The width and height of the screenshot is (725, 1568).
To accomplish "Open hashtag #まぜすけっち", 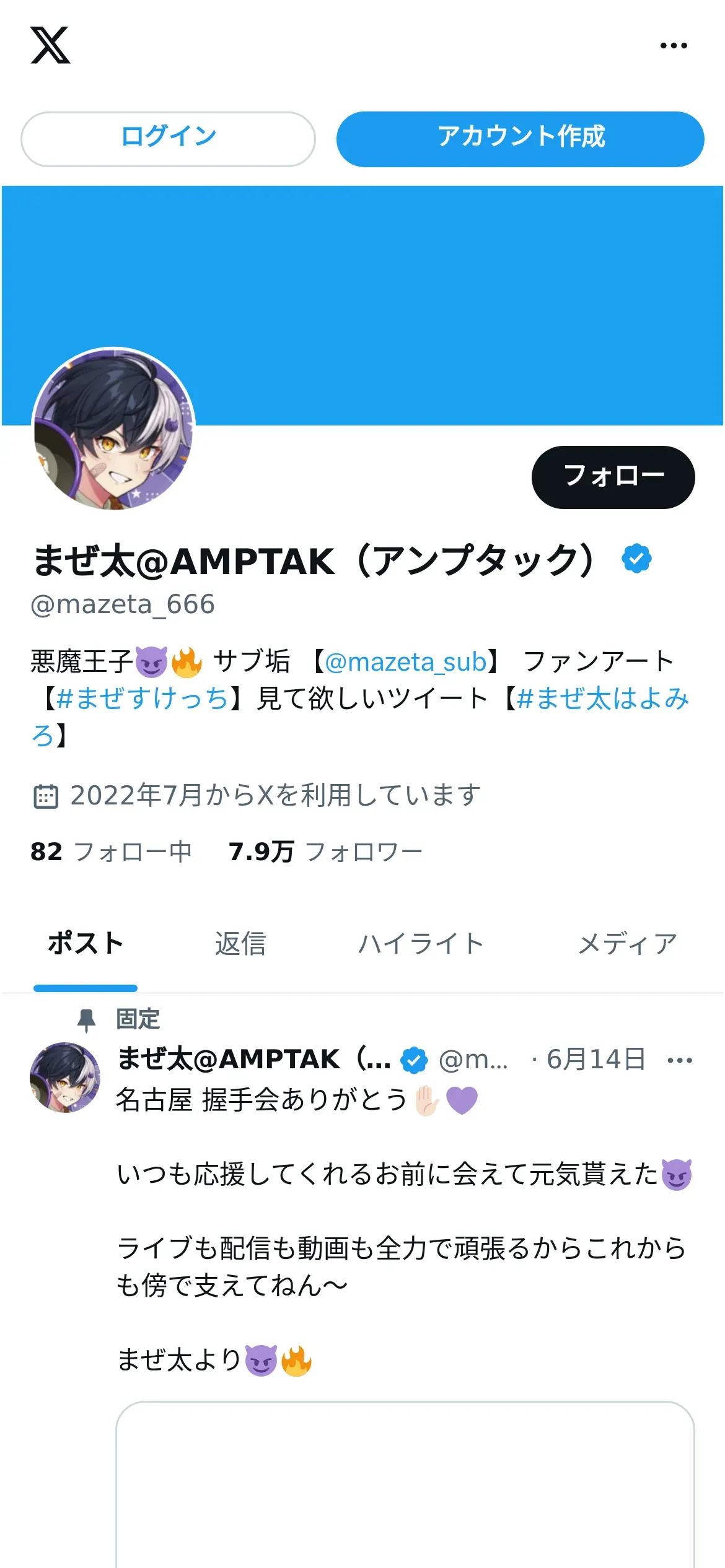I will click(142, 698).
